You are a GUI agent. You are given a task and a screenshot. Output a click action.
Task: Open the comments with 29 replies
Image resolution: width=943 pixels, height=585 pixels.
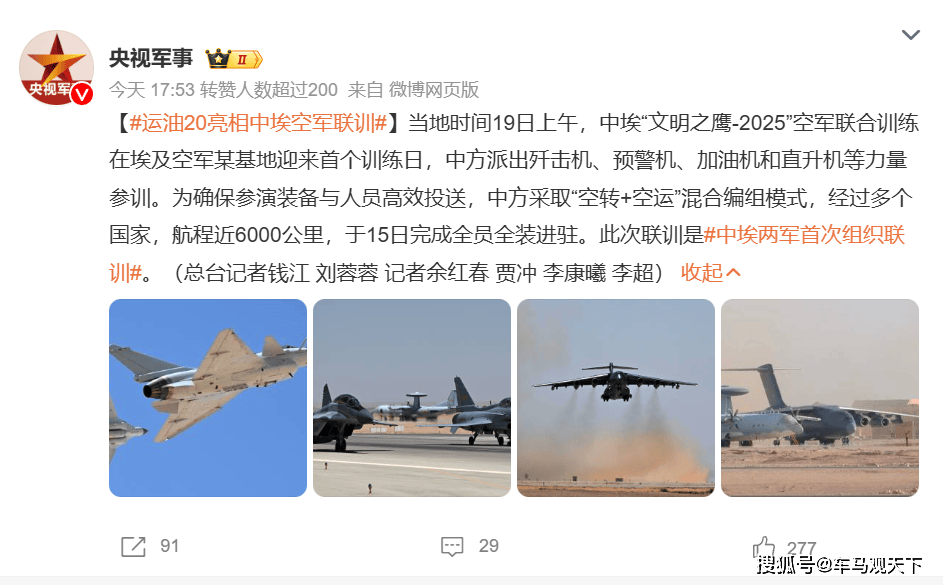[469, 546]
